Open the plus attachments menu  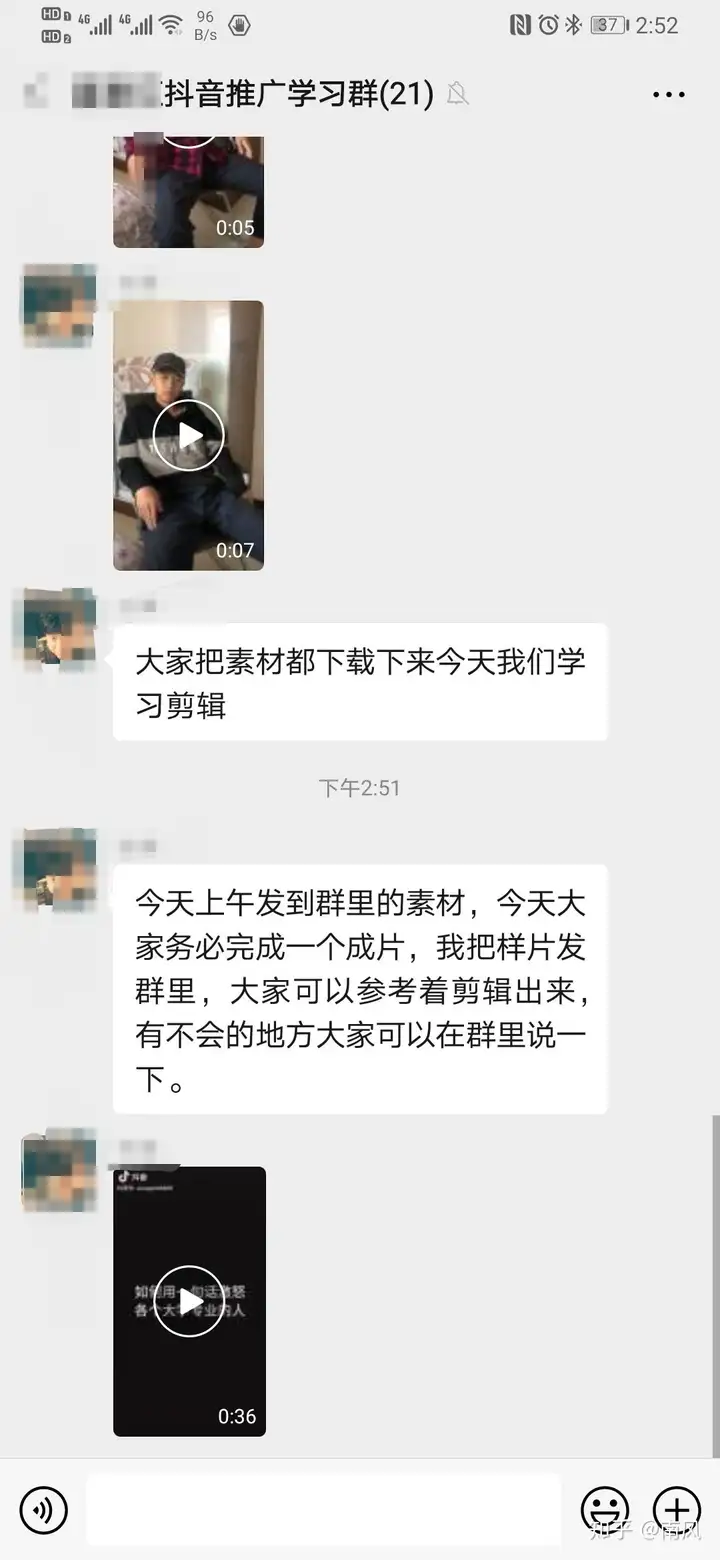tap(677, 1510)
